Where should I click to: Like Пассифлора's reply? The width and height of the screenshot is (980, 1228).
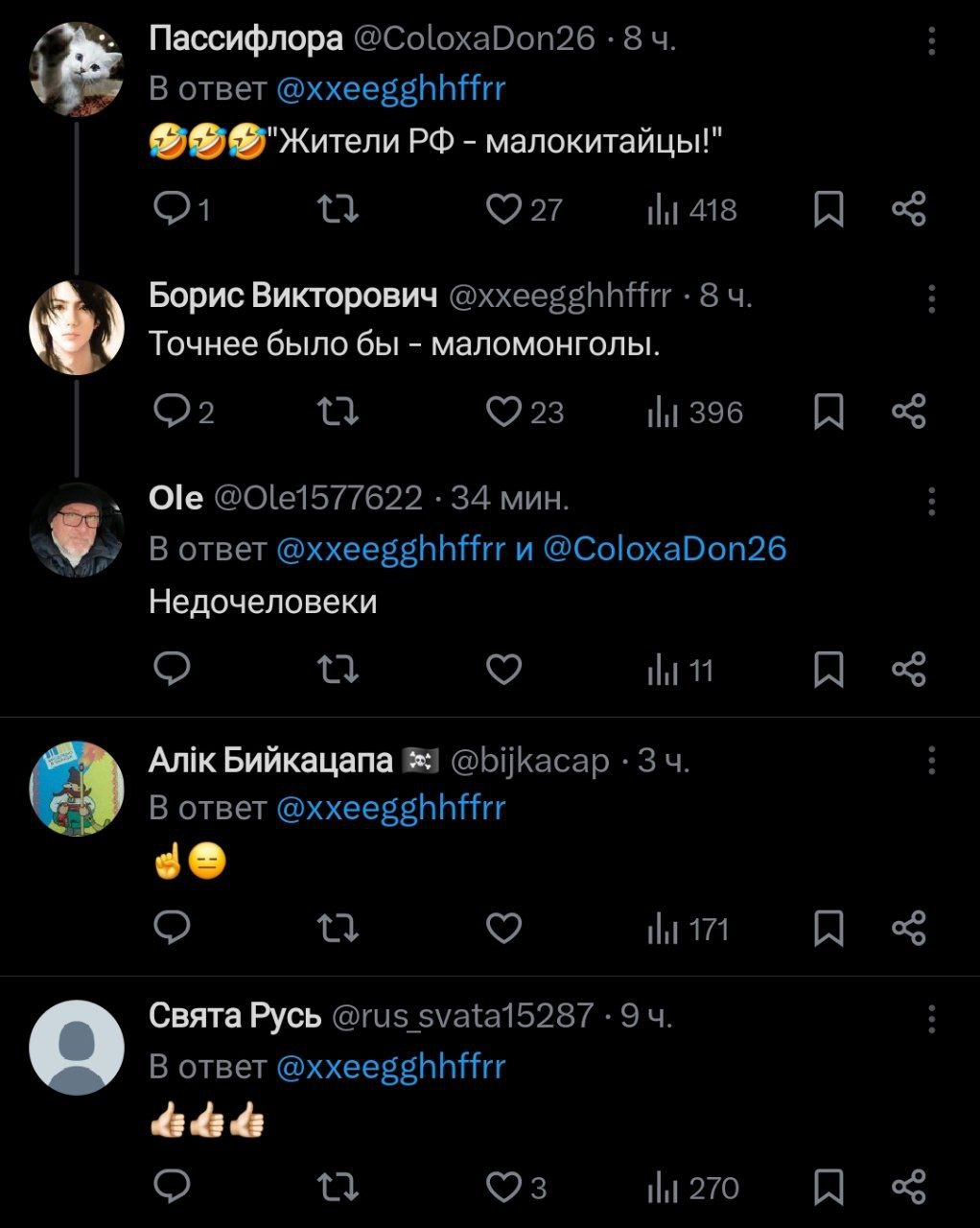(503, 209)
